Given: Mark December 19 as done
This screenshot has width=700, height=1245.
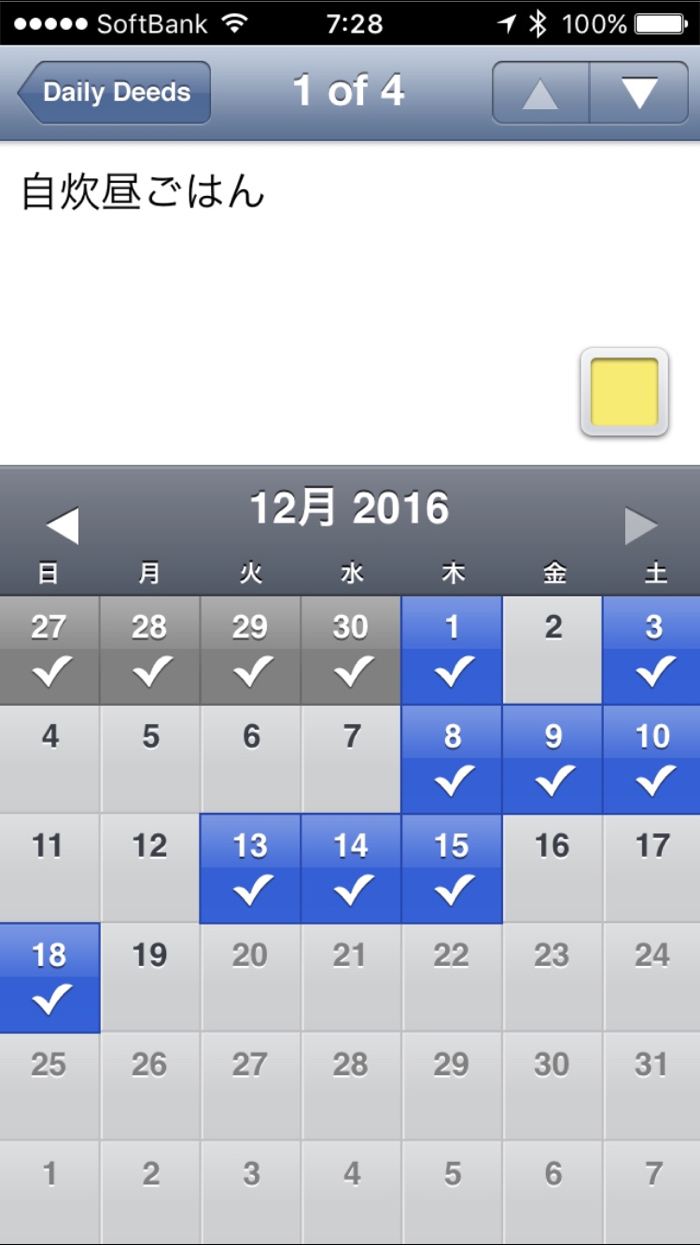Looking at the screenshot, I should pos(150,977).
